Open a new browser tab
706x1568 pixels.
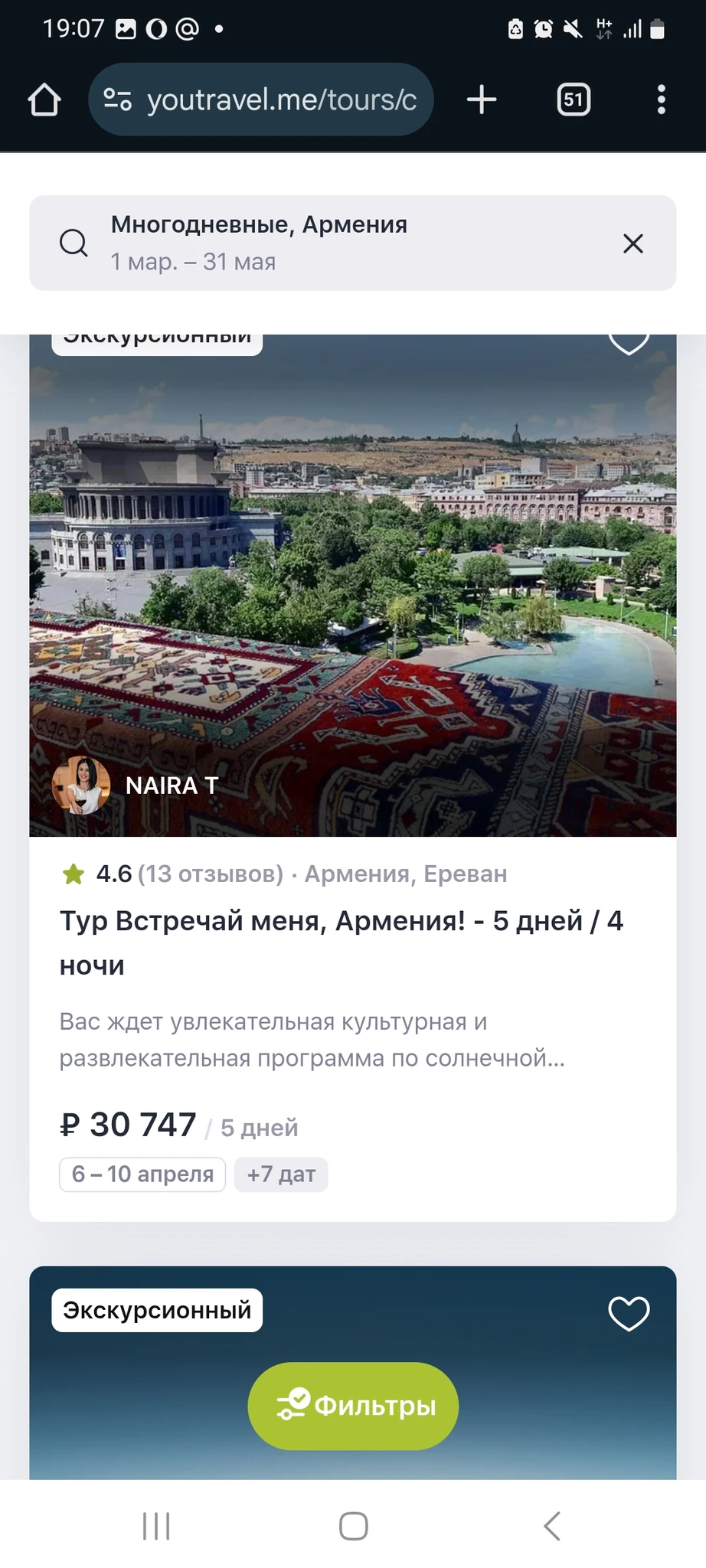[x=482, y=100]
